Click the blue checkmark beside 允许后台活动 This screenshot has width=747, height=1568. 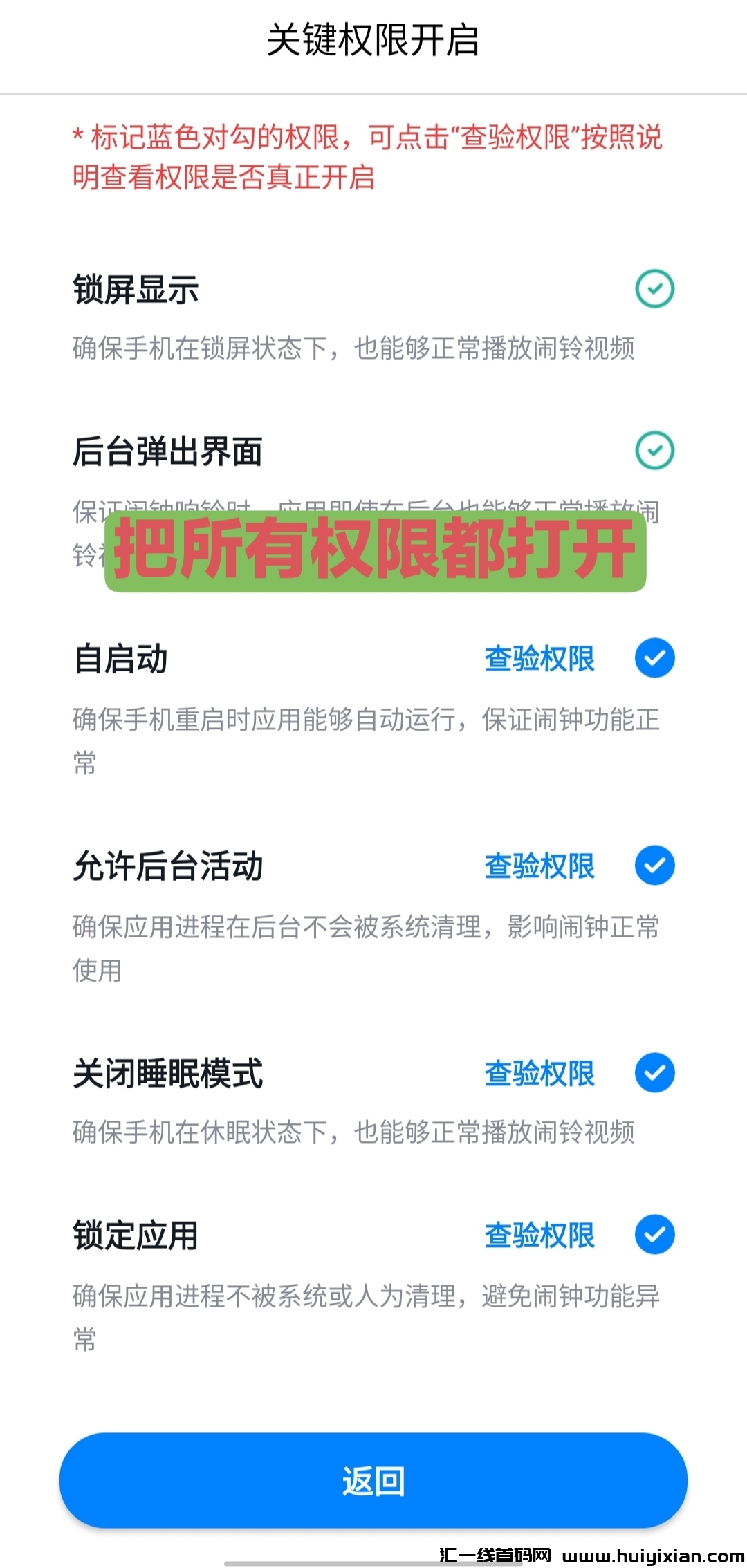[x=654, y=865]
